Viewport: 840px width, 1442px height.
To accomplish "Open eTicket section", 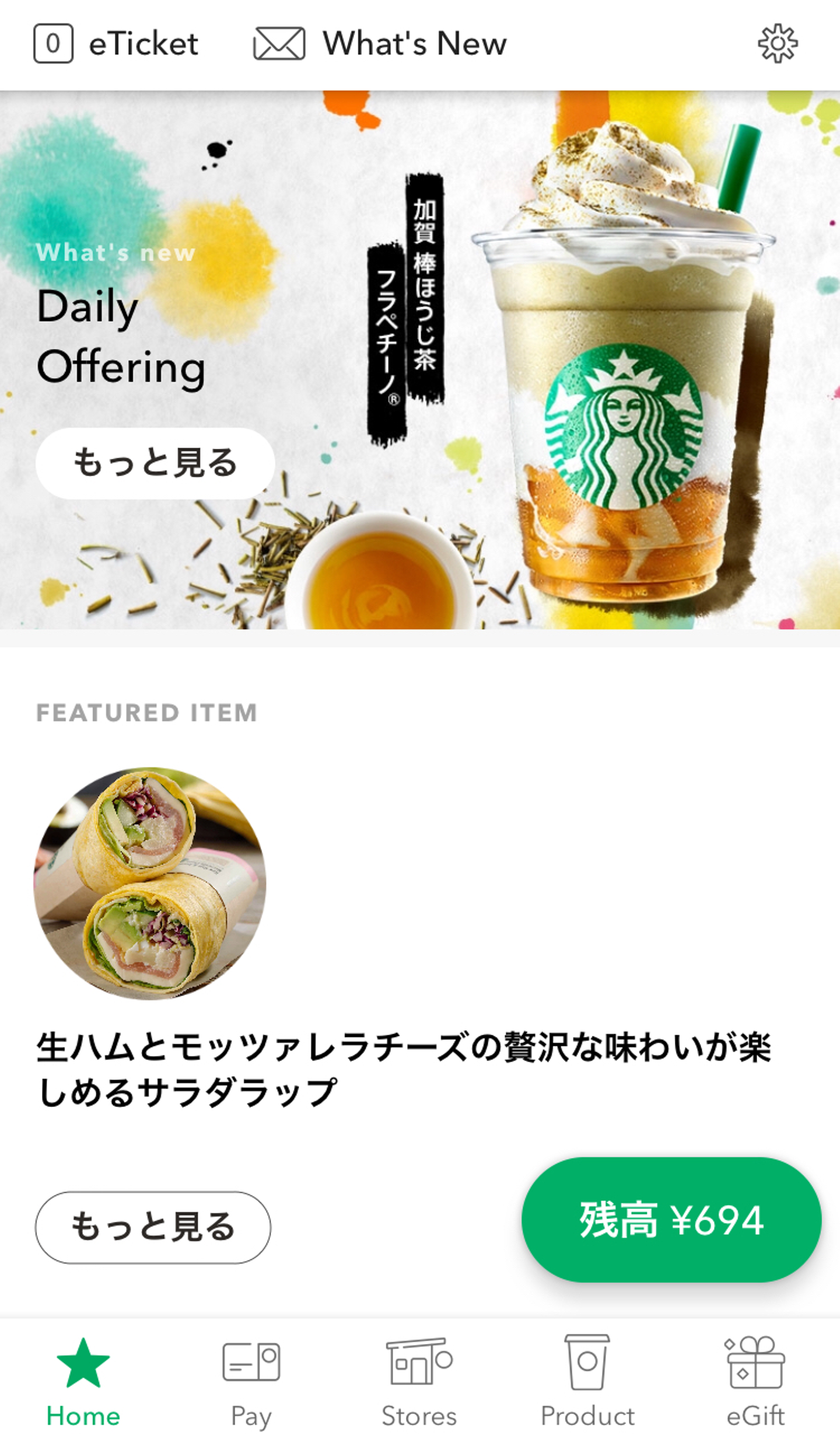I will pyautogui.click(x=116, y=44).
